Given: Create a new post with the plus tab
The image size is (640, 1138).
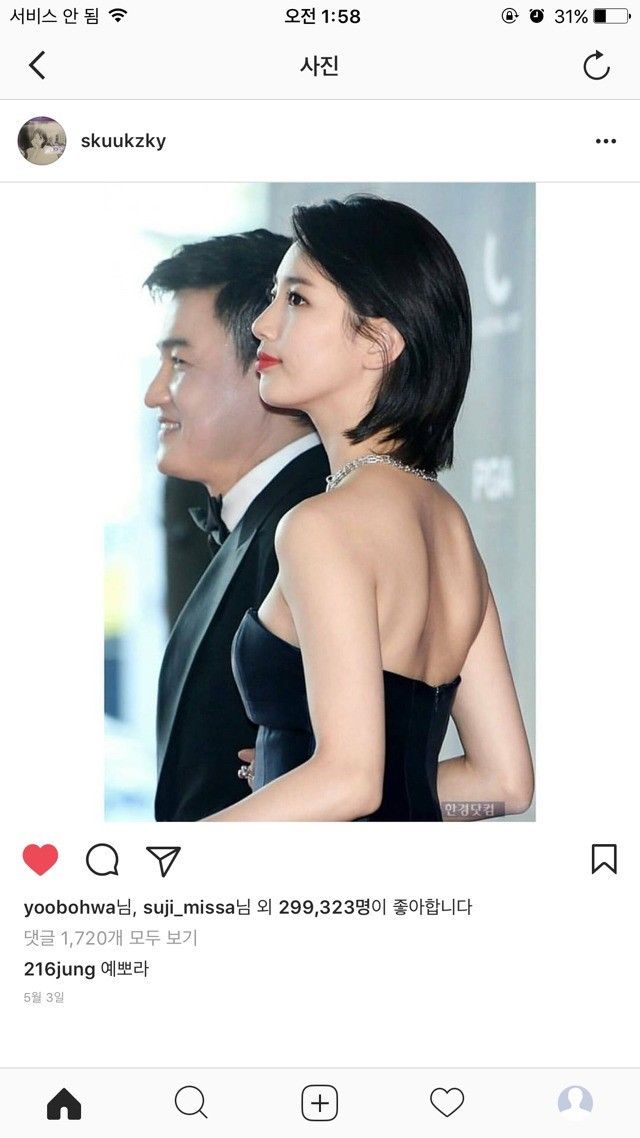Looking at the screenshot, I should point(319,1103).
